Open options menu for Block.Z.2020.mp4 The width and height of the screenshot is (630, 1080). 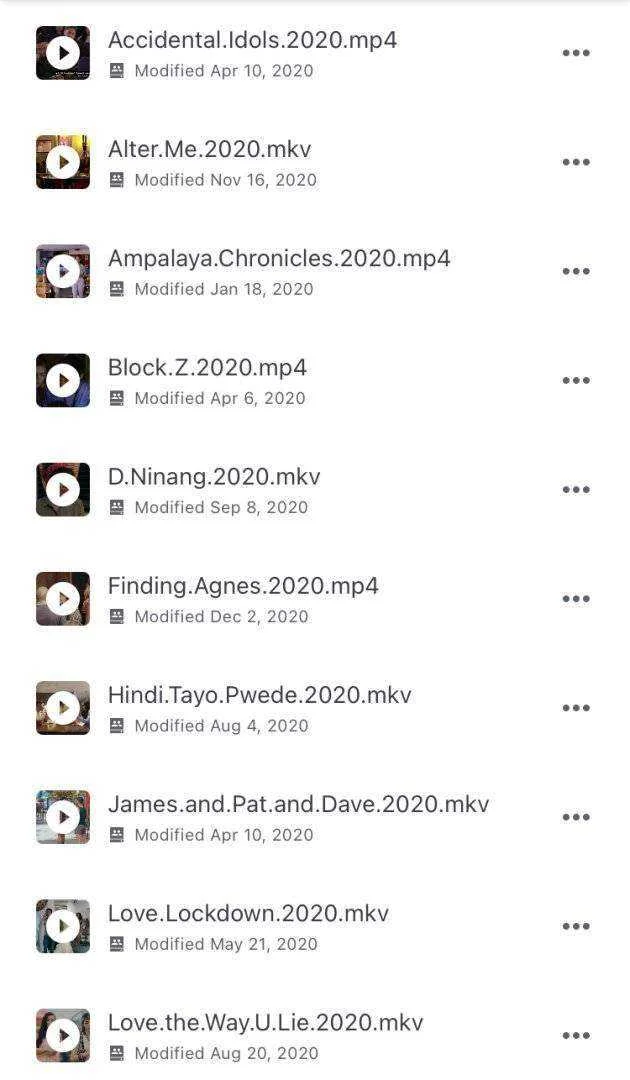[576, 381]
